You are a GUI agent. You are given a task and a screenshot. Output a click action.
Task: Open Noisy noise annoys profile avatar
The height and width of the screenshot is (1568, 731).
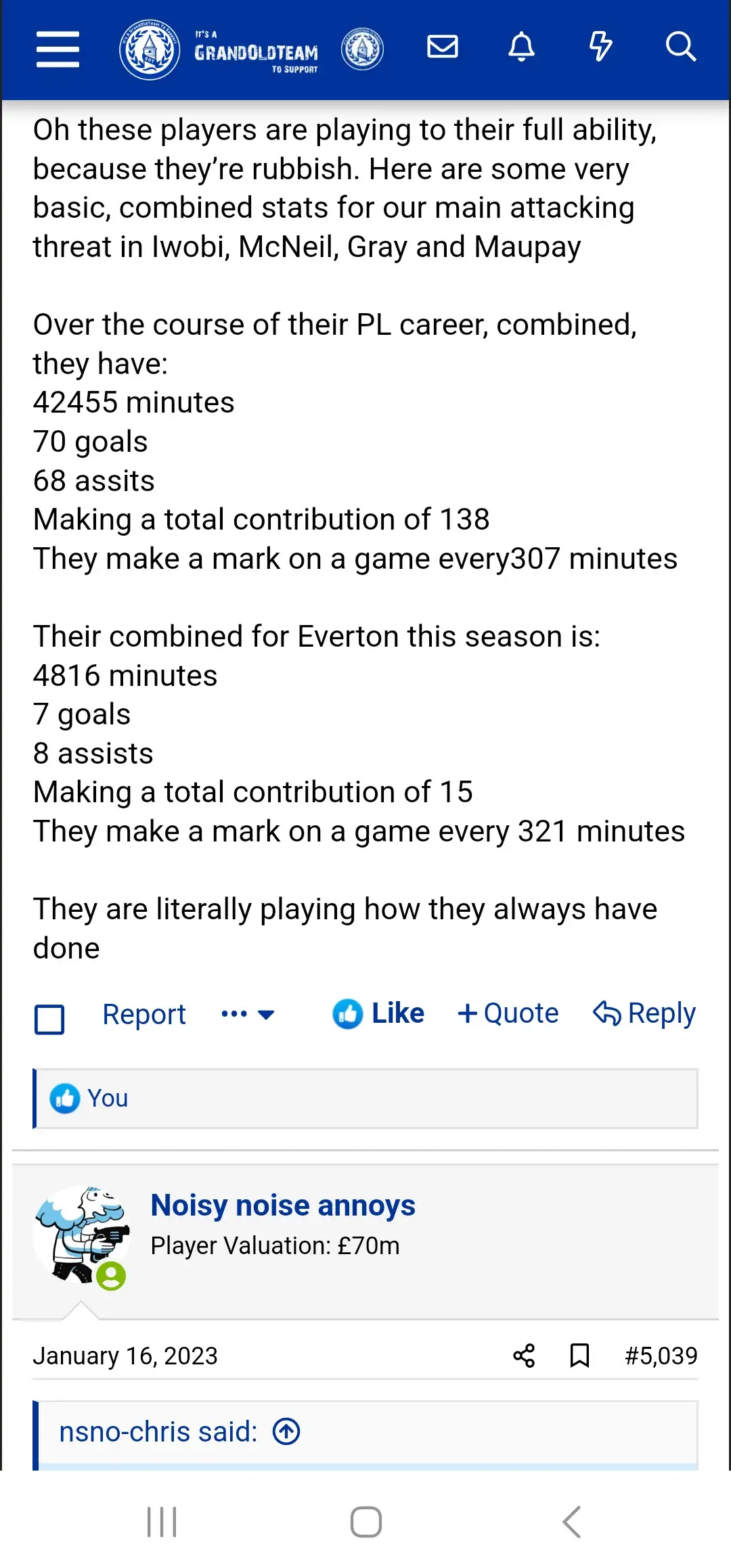81,1236
